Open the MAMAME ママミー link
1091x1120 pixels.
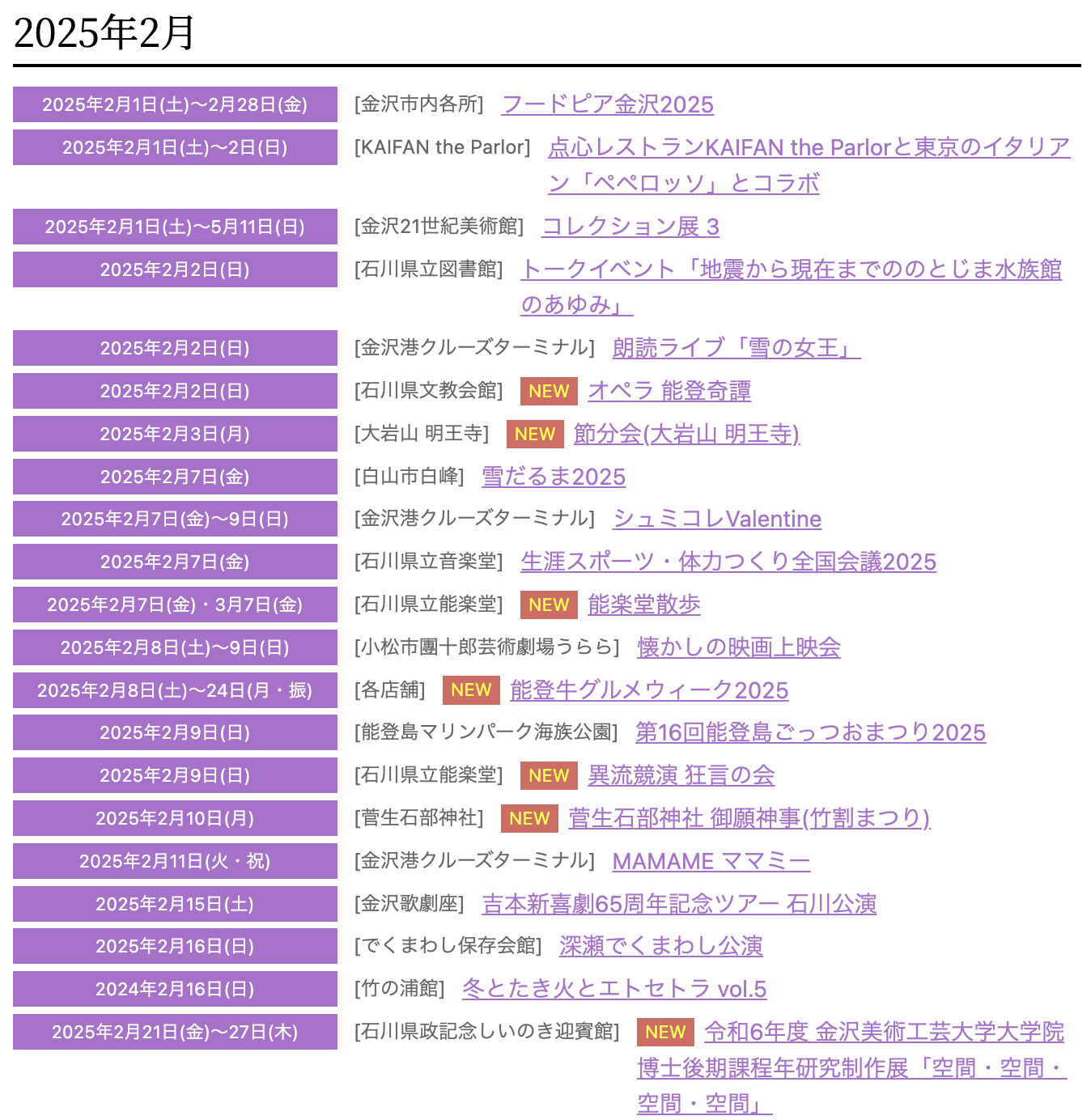coord(711,861)
